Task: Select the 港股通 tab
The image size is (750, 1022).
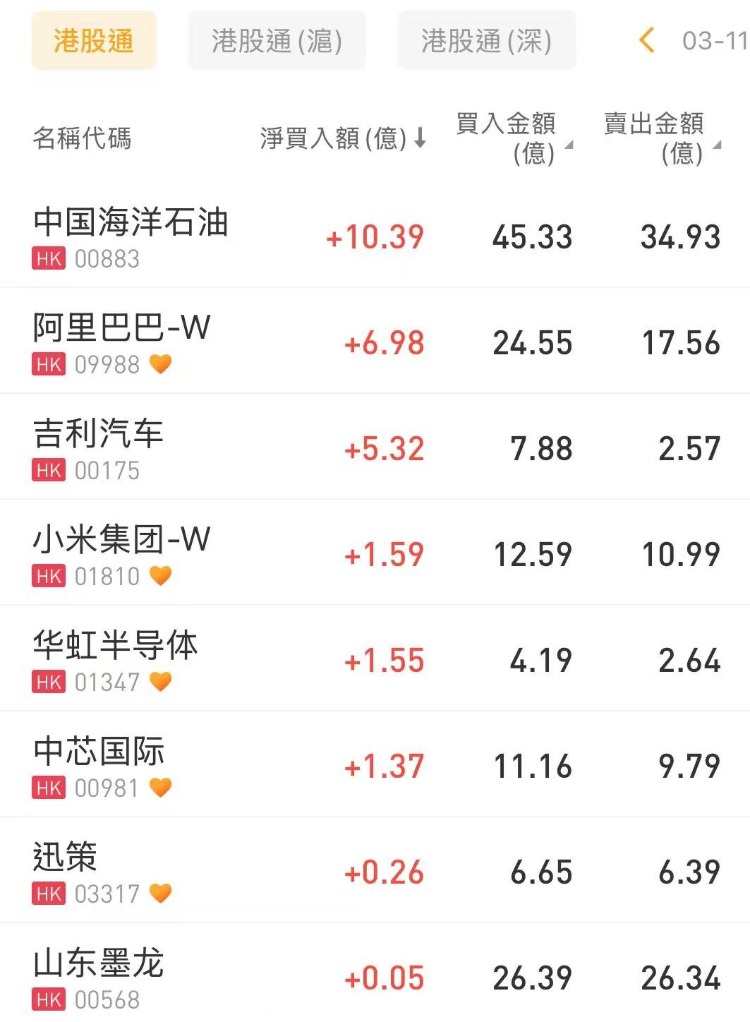Action: click(x=94, y=41)
